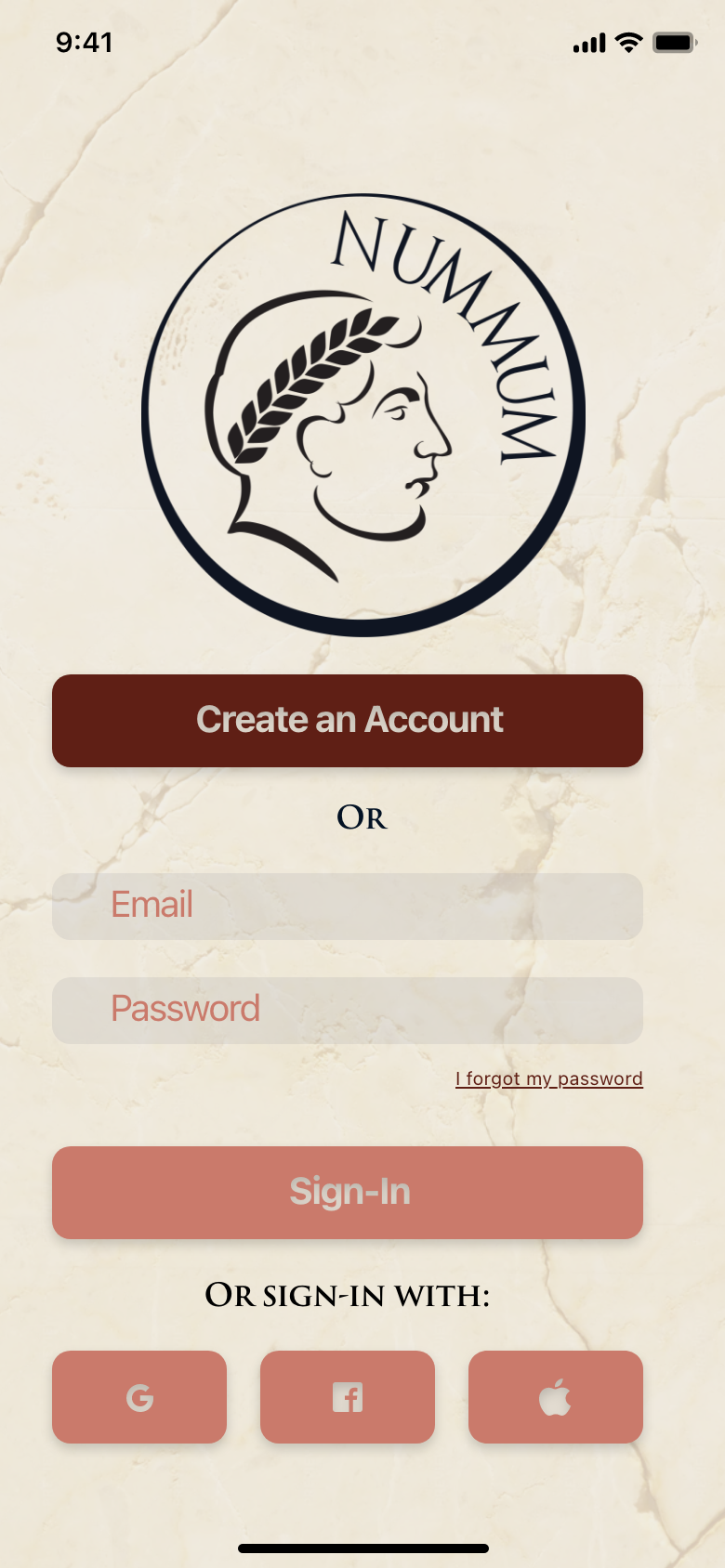
Task: Focus the Email field
Action: coord(348,907)
